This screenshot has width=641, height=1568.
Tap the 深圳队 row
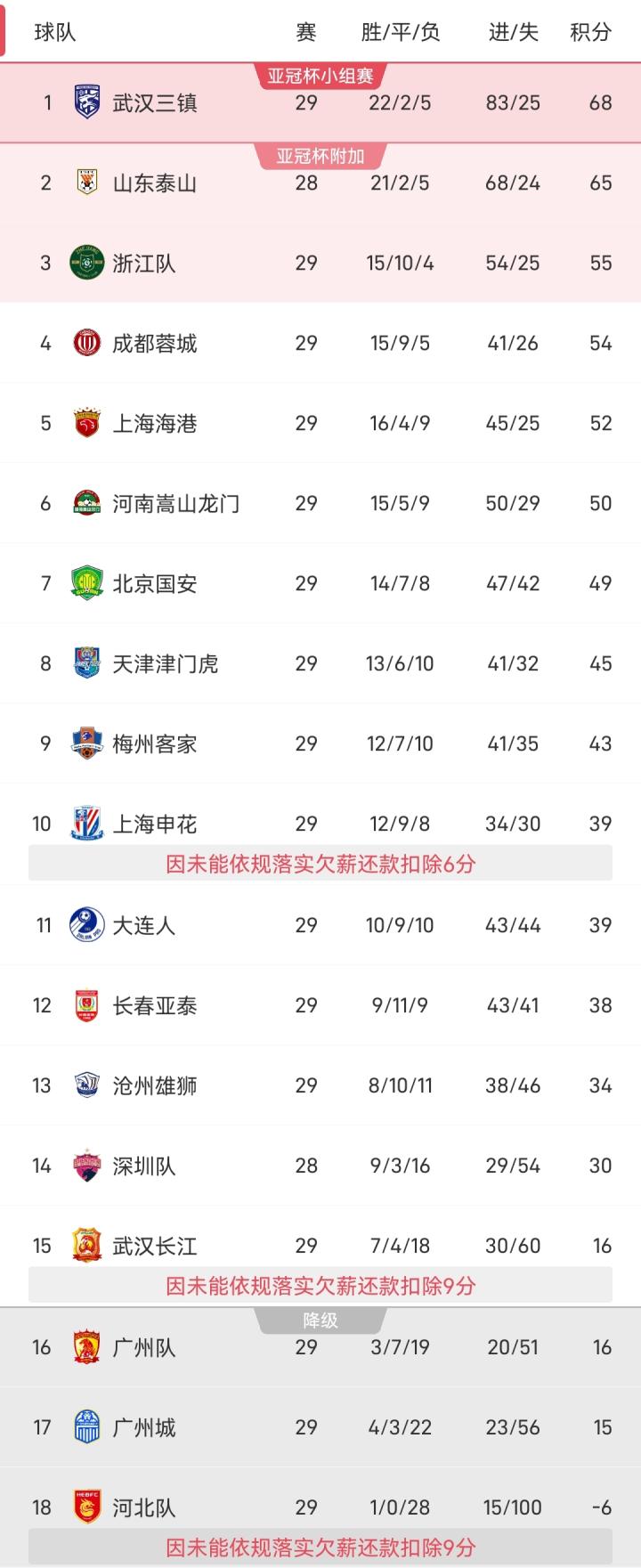(x=143, y=1166)
